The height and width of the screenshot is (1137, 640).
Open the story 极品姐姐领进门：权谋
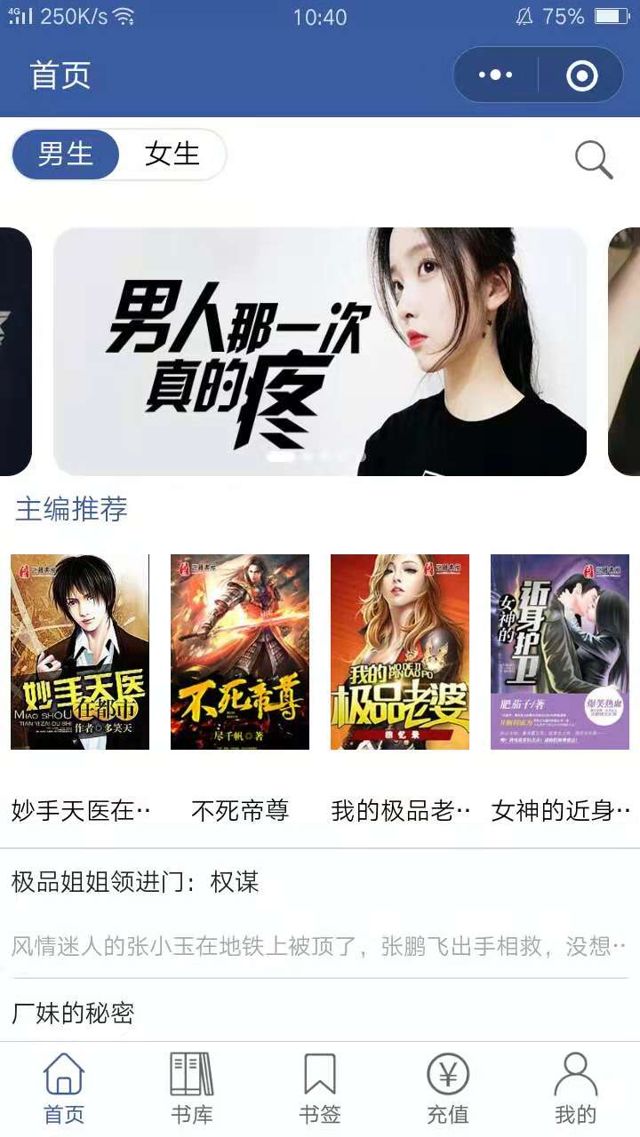(135, 882)
